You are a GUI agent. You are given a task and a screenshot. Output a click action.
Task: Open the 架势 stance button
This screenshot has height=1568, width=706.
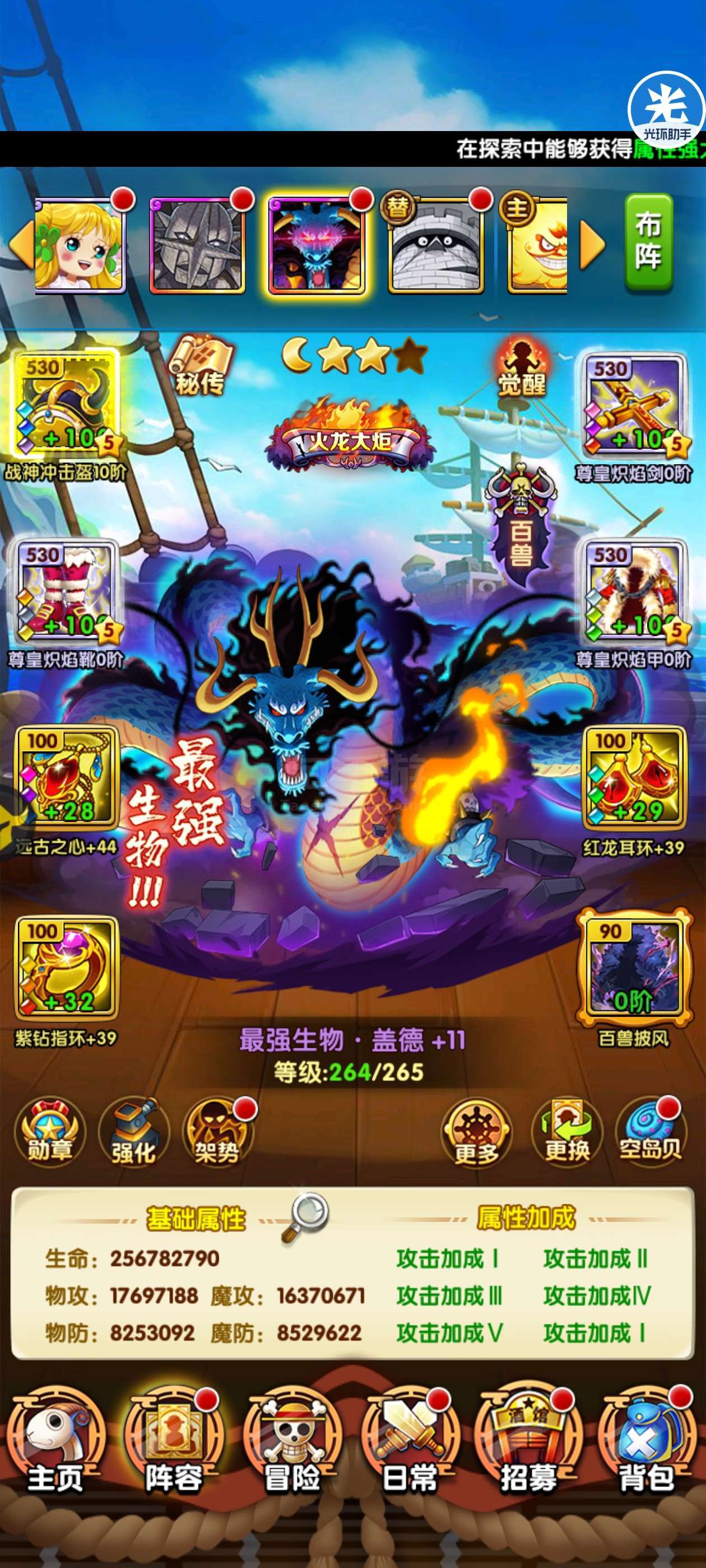[217, 1132]
